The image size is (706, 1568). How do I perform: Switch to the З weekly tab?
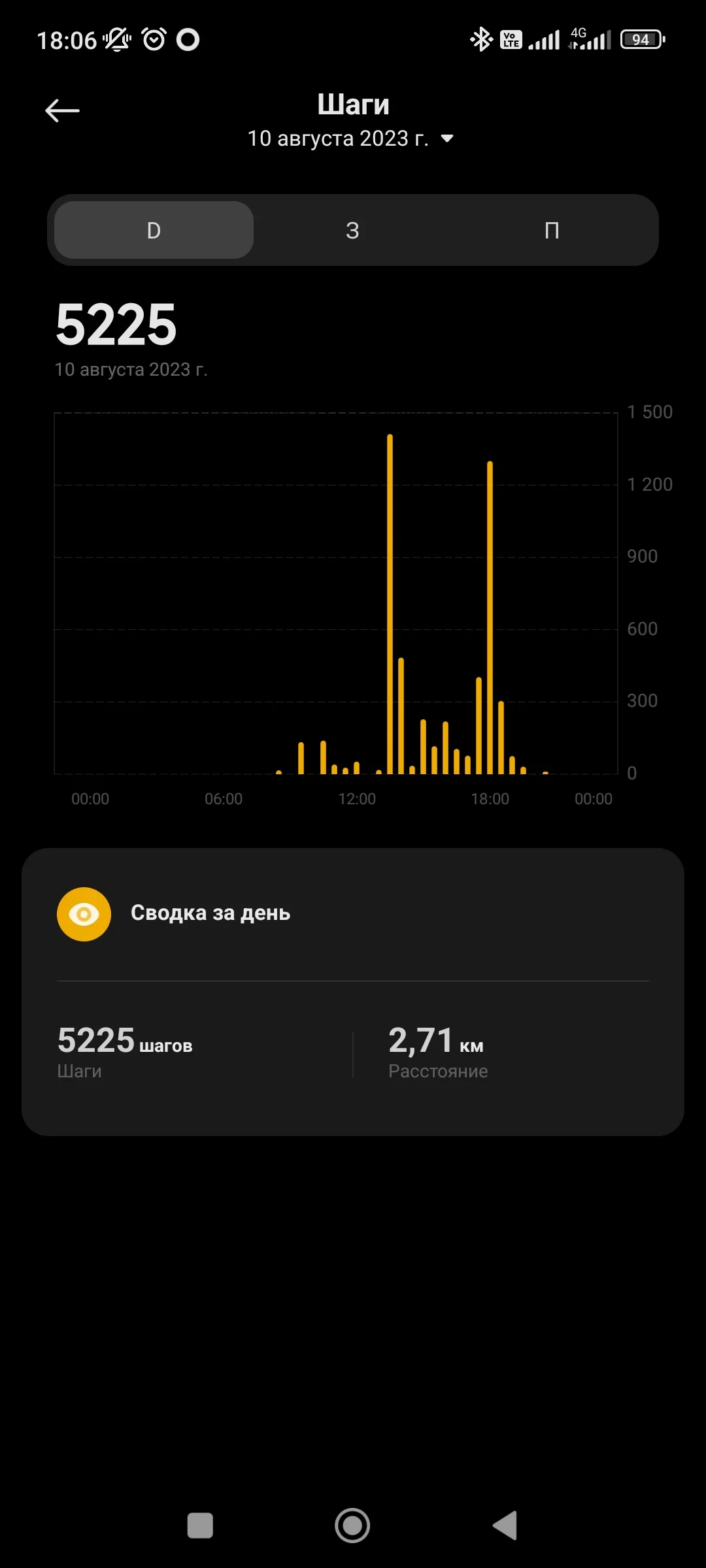[x=352, y=230]
